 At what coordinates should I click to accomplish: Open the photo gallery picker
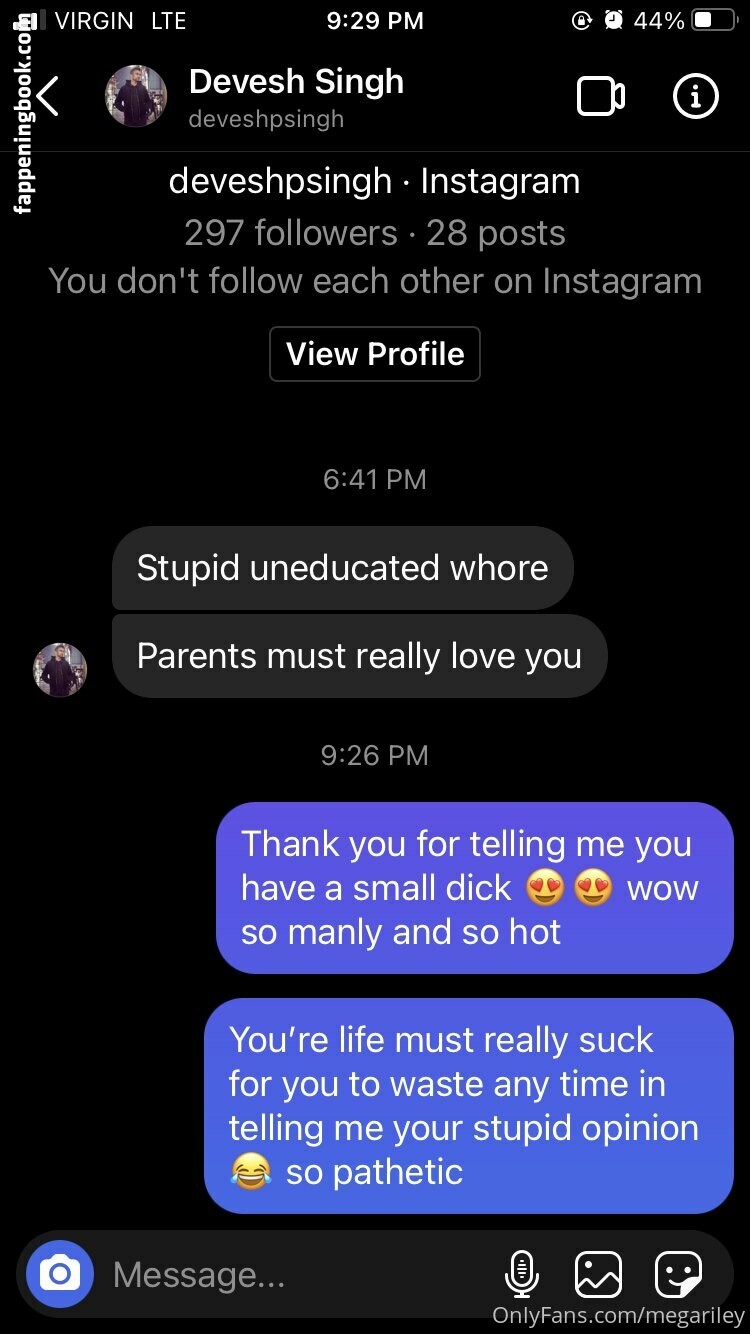[x=598, y=1274]
